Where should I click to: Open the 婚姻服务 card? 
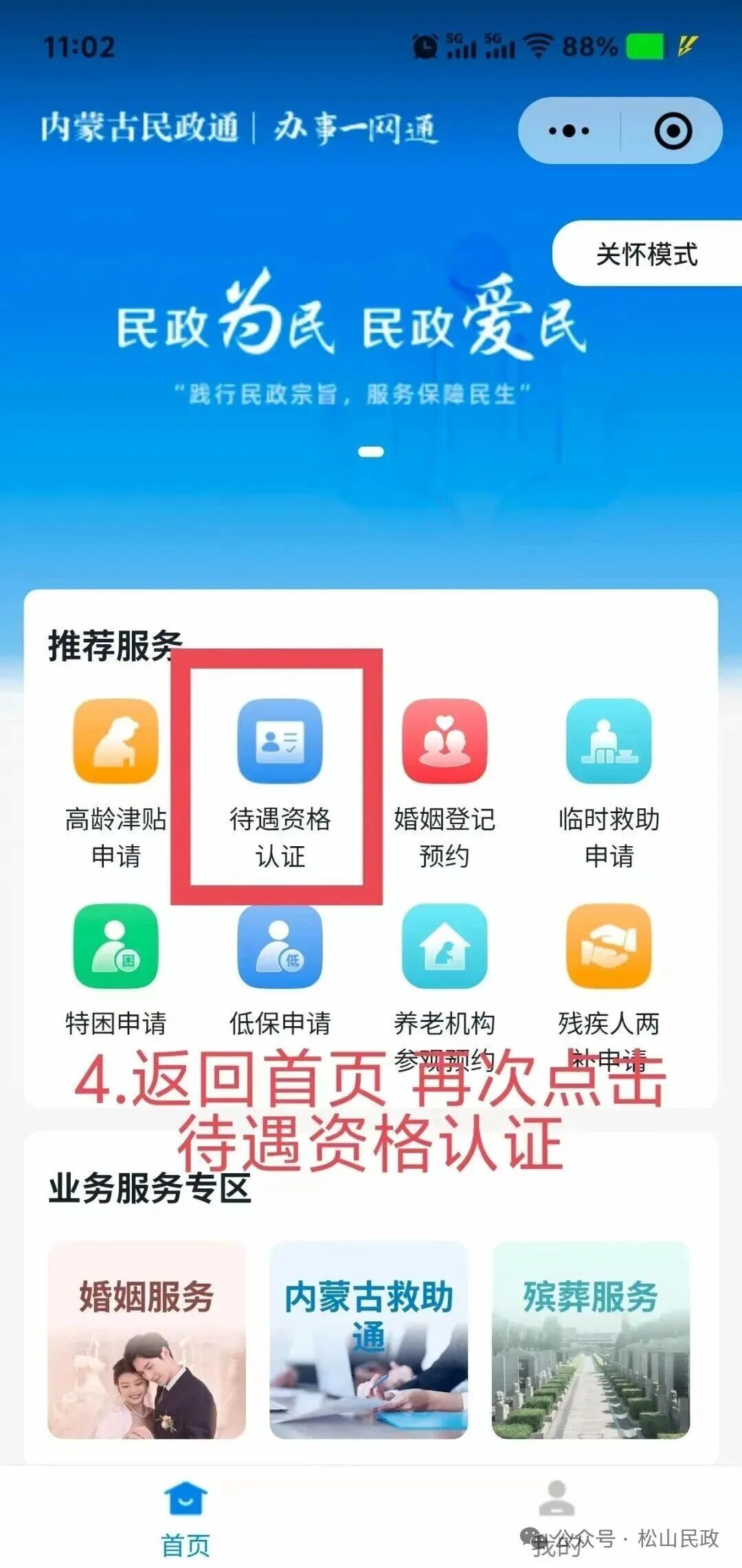pyautogui.click(x=146, y=1340)
